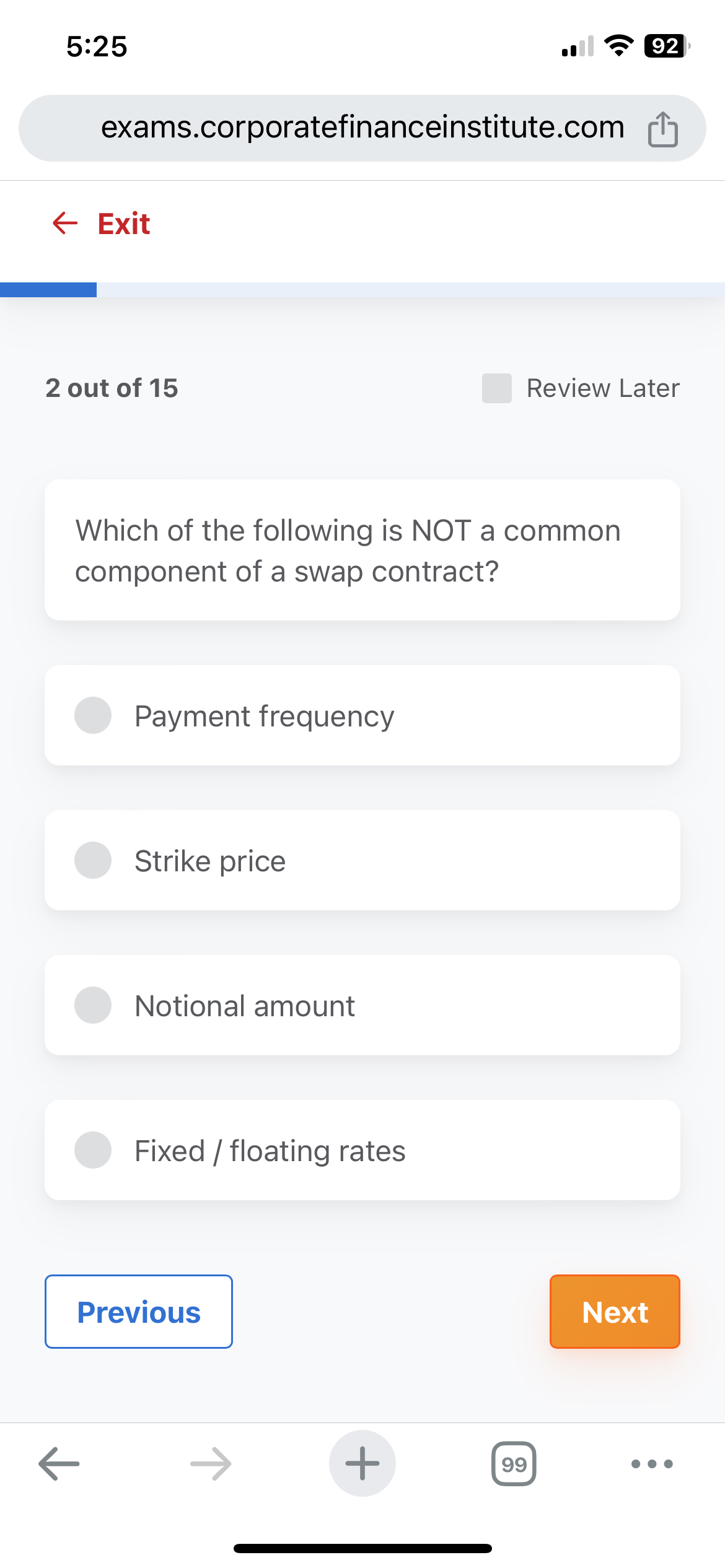725x1568 pixels.
Task: Tap the browser address bar URL
Action: pos(362,128)
